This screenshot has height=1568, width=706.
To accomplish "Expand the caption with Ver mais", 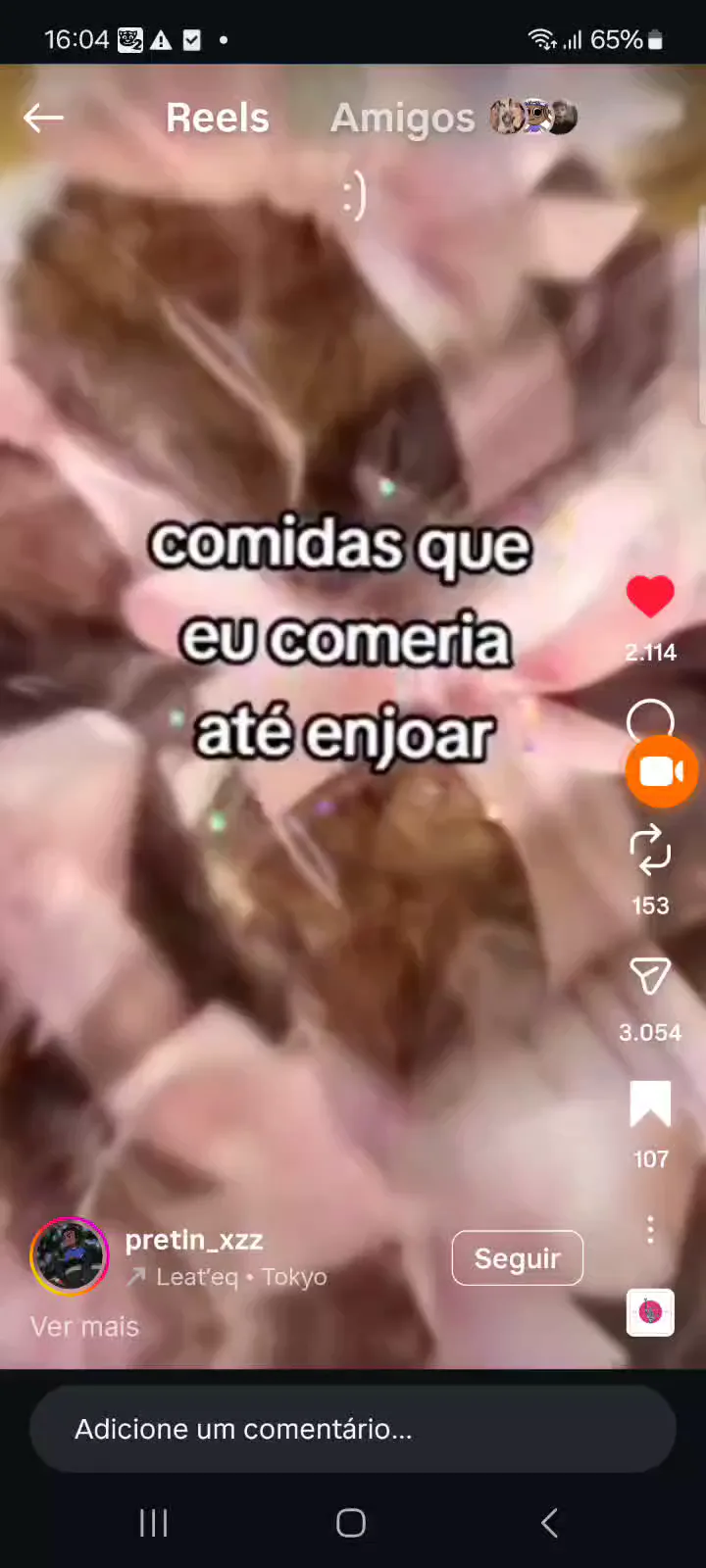I will point(84,1327).
